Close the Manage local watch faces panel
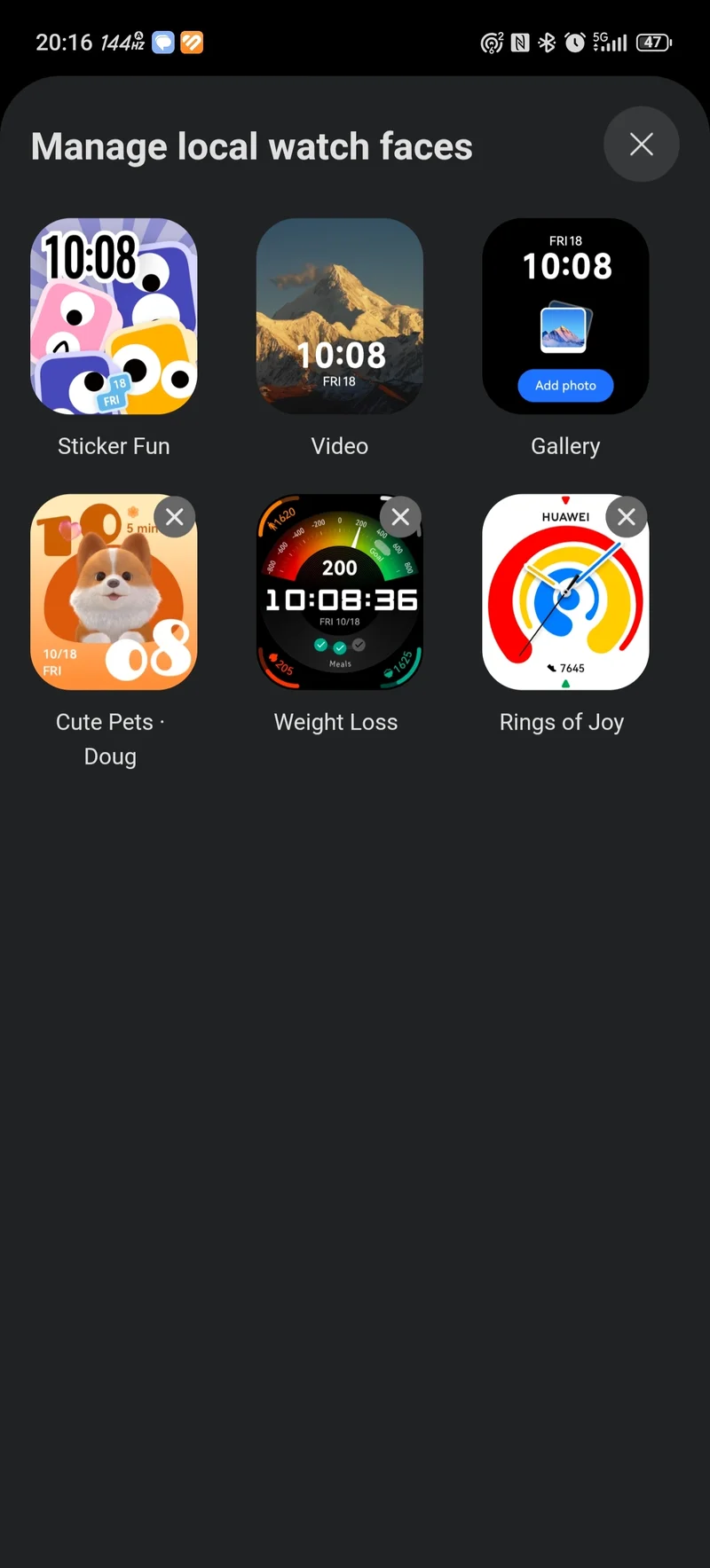The image size is (710, 1568). (641, 145)
